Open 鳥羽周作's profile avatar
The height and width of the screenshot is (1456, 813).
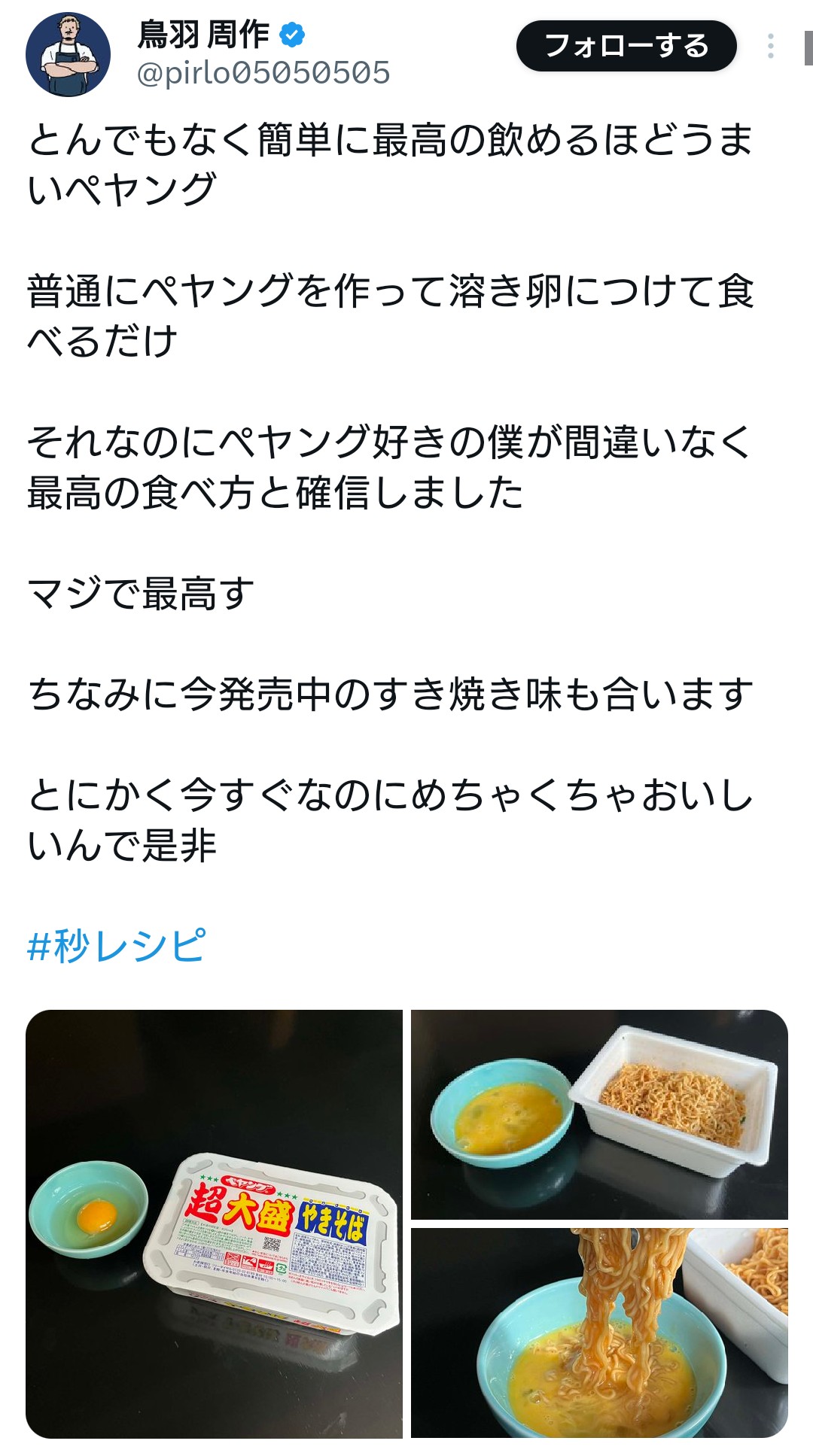68,54
